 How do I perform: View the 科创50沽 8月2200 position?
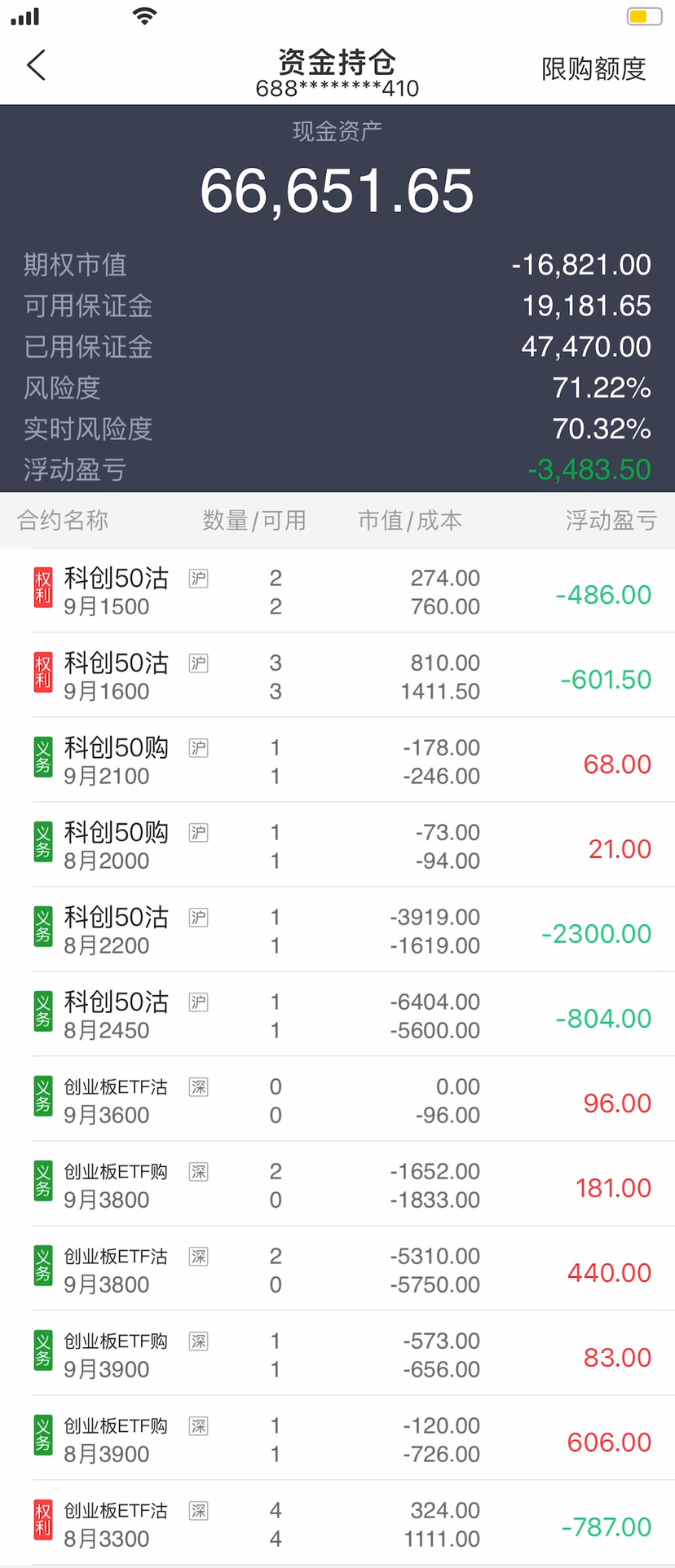coord(337,930)
